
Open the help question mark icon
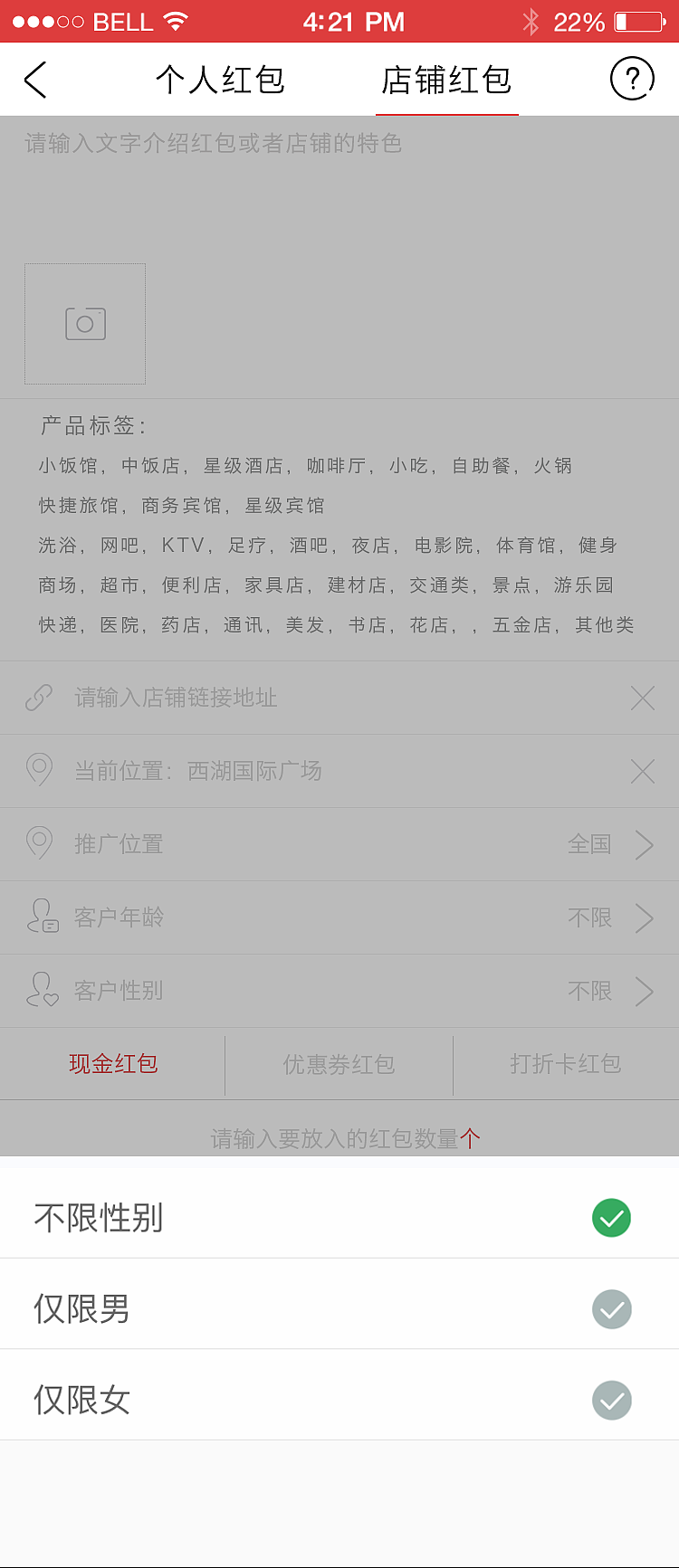coord(633,79)
